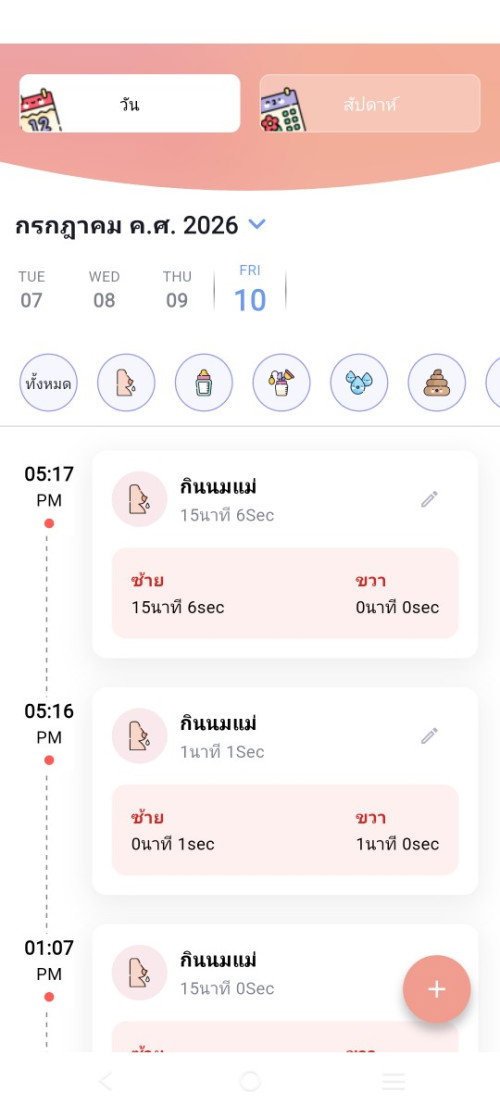Filter by poop diaper chip
Viewport: 500px width, 1106px height.
coord(437,383)
